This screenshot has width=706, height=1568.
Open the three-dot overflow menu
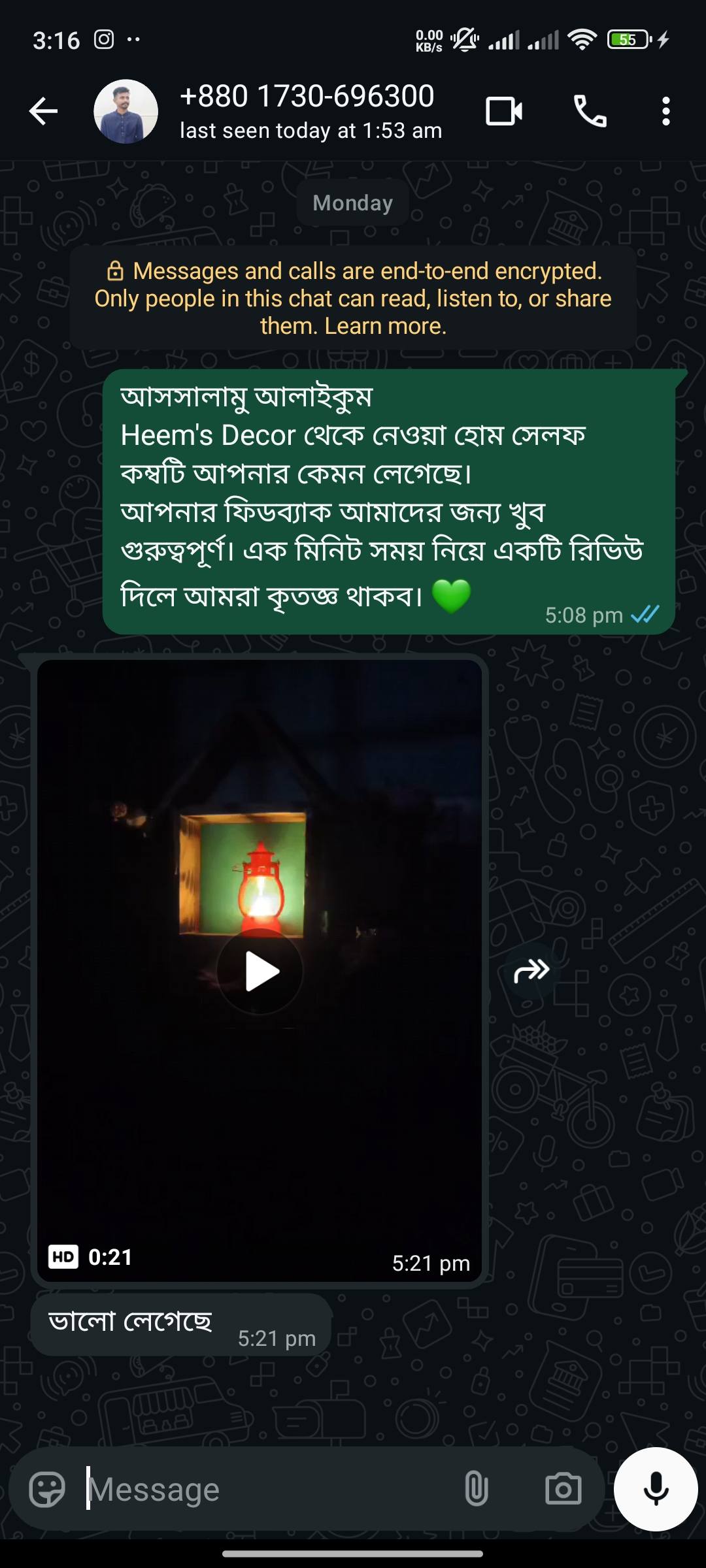[x=665, y=111]
